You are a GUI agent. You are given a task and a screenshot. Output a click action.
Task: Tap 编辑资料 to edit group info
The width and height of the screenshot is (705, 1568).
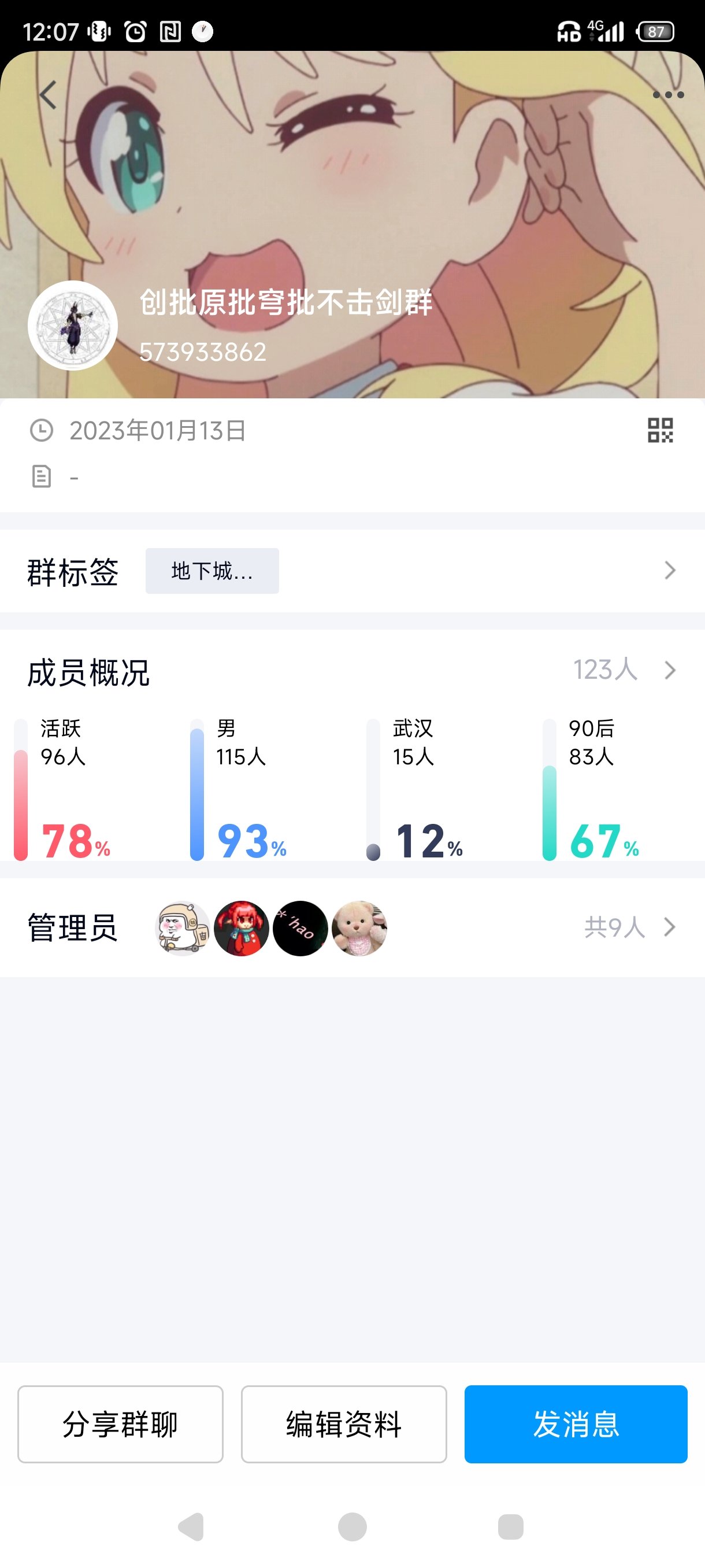tap(344, 1425)
